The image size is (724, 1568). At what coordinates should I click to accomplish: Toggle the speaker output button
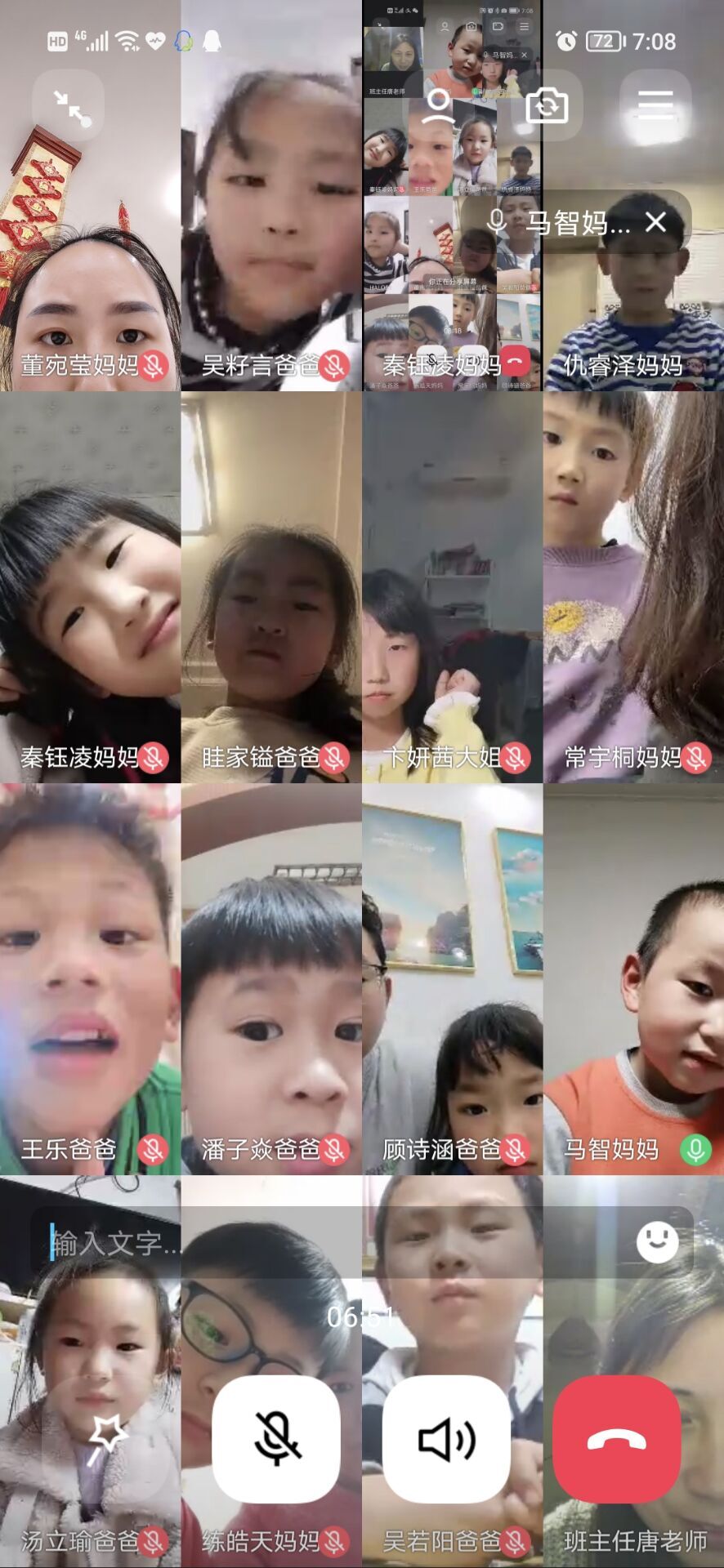[x=447, y=1439]
